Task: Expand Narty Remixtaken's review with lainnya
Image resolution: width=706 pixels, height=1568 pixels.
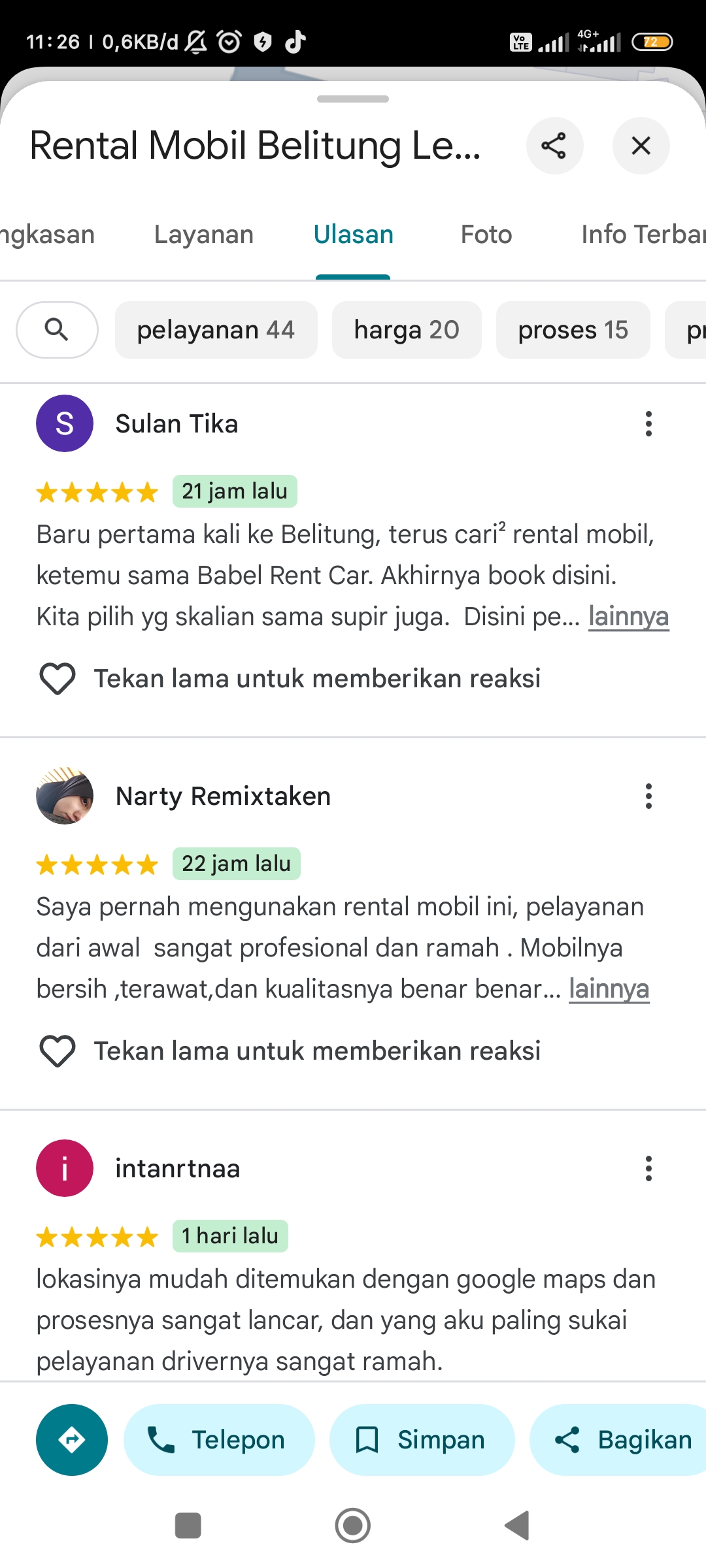Action: (x=609, y=988)
